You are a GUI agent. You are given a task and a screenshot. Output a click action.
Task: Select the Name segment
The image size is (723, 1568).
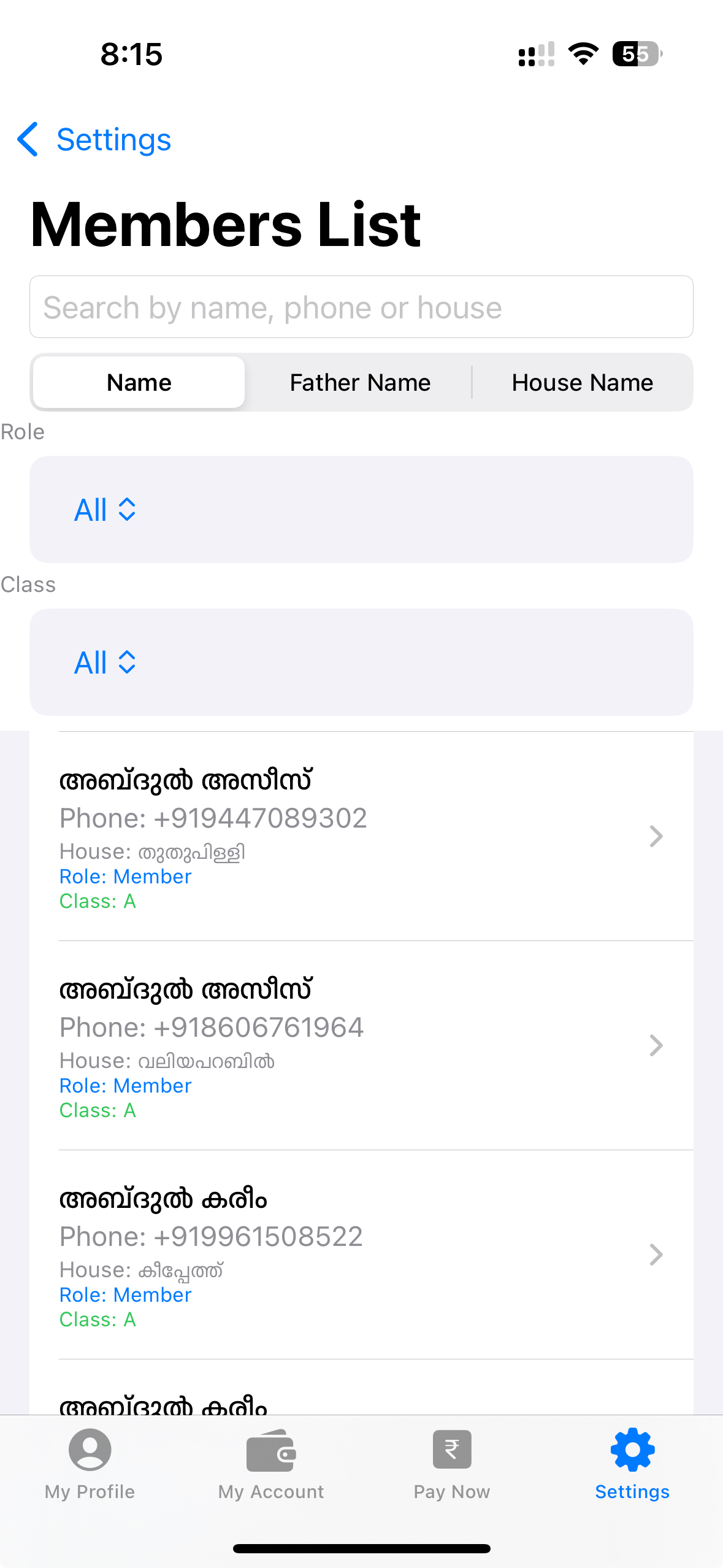point(139,383)
